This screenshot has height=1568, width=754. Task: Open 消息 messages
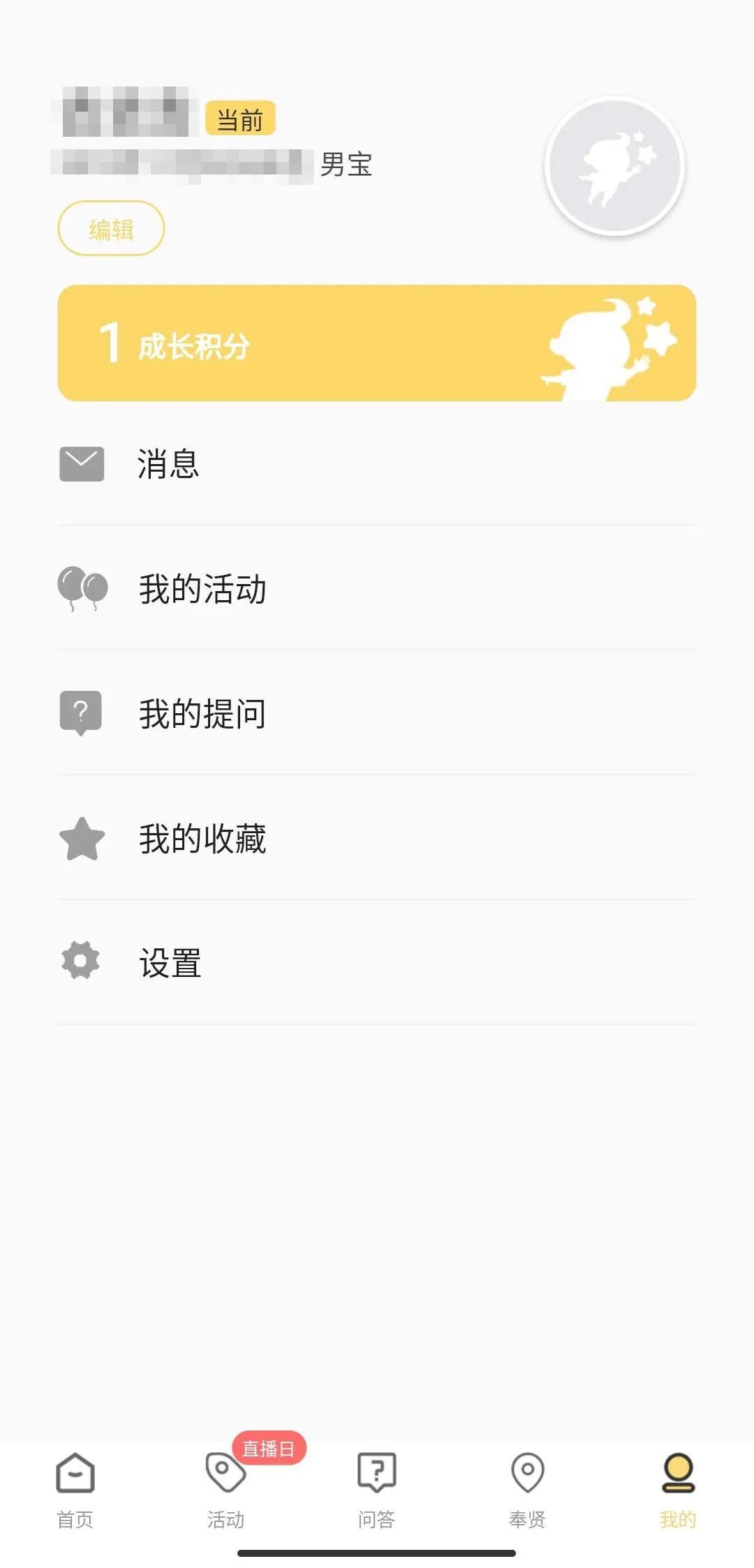pos(377,464)
